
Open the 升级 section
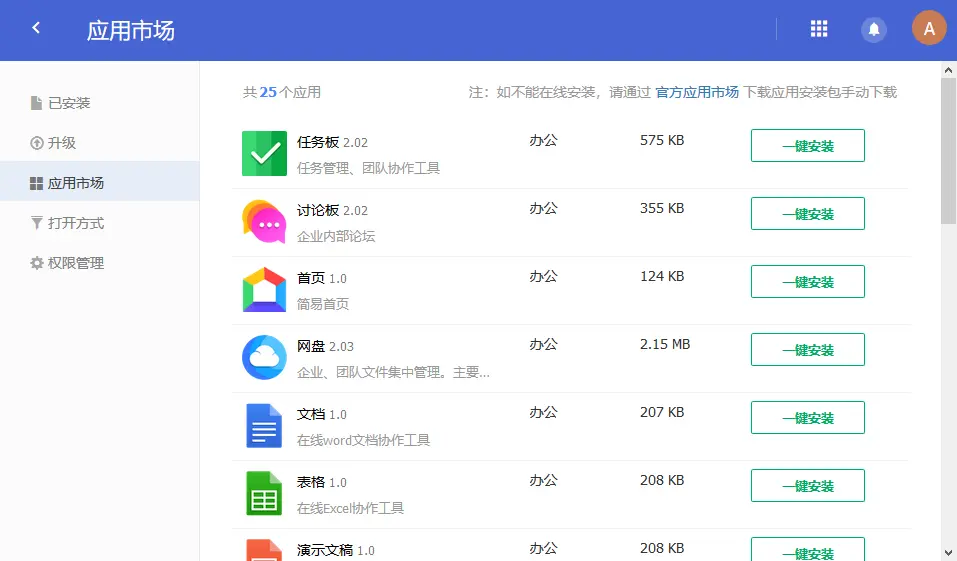tap(61, 143)
